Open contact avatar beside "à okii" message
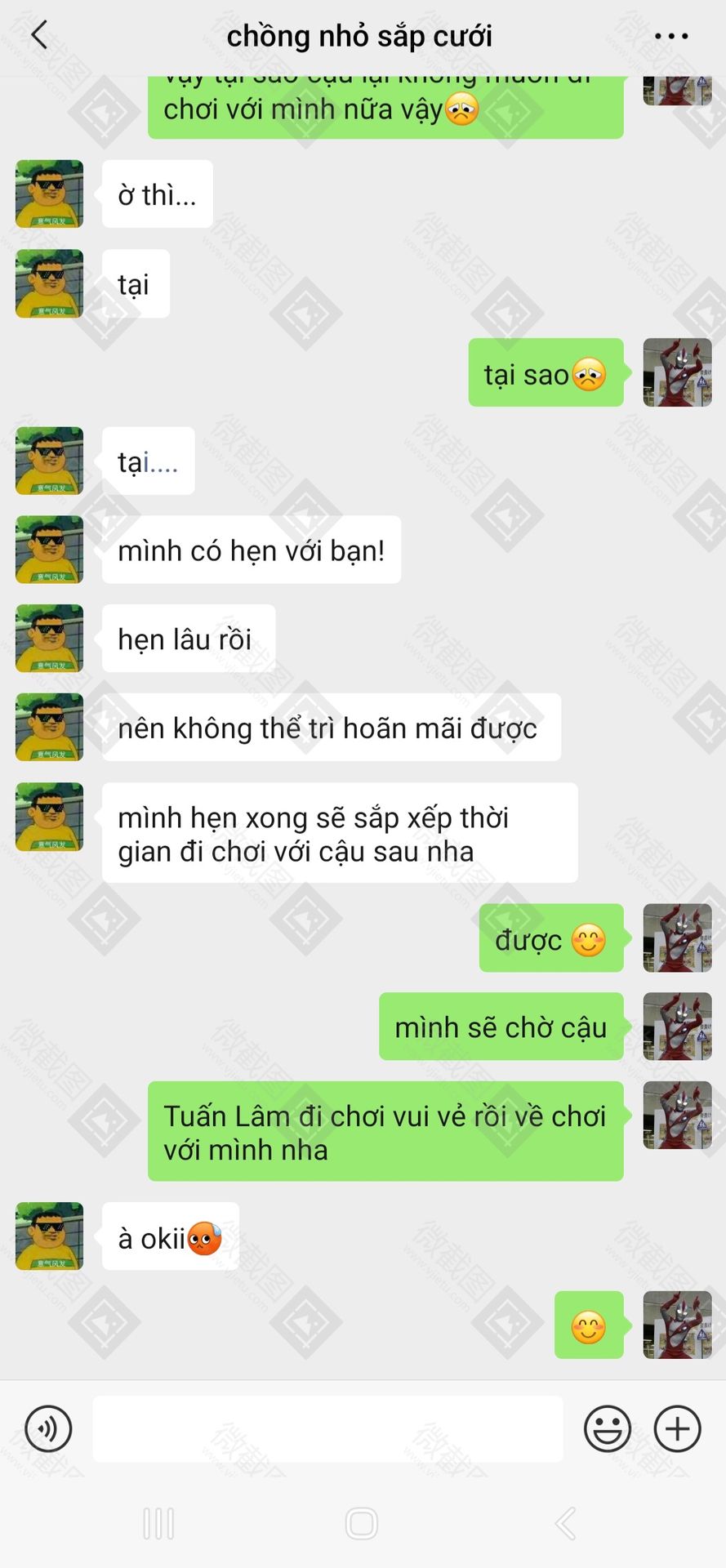726x1568 pixels. pyautogui.click(x=49, y=1236)
